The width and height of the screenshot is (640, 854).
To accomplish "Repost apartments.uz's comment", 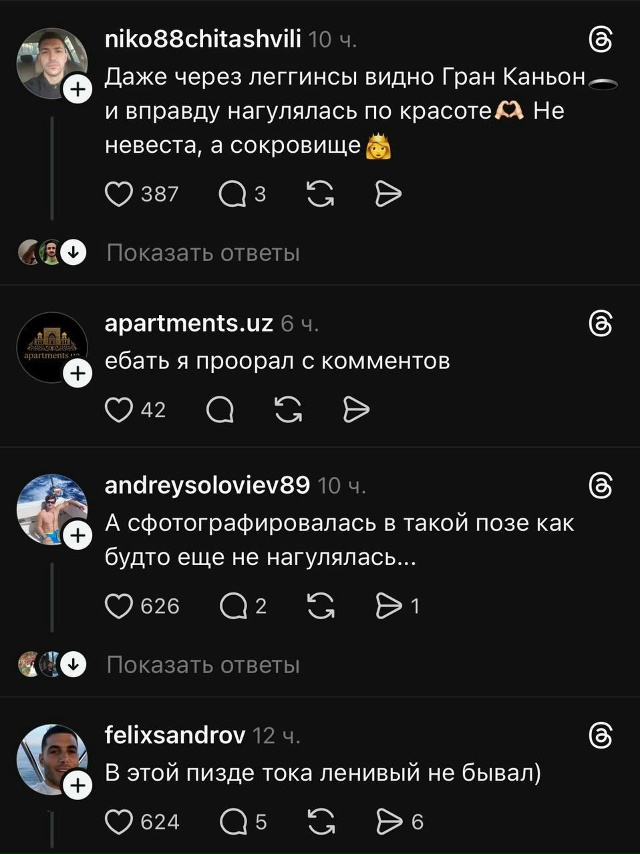I will (289, 409).
